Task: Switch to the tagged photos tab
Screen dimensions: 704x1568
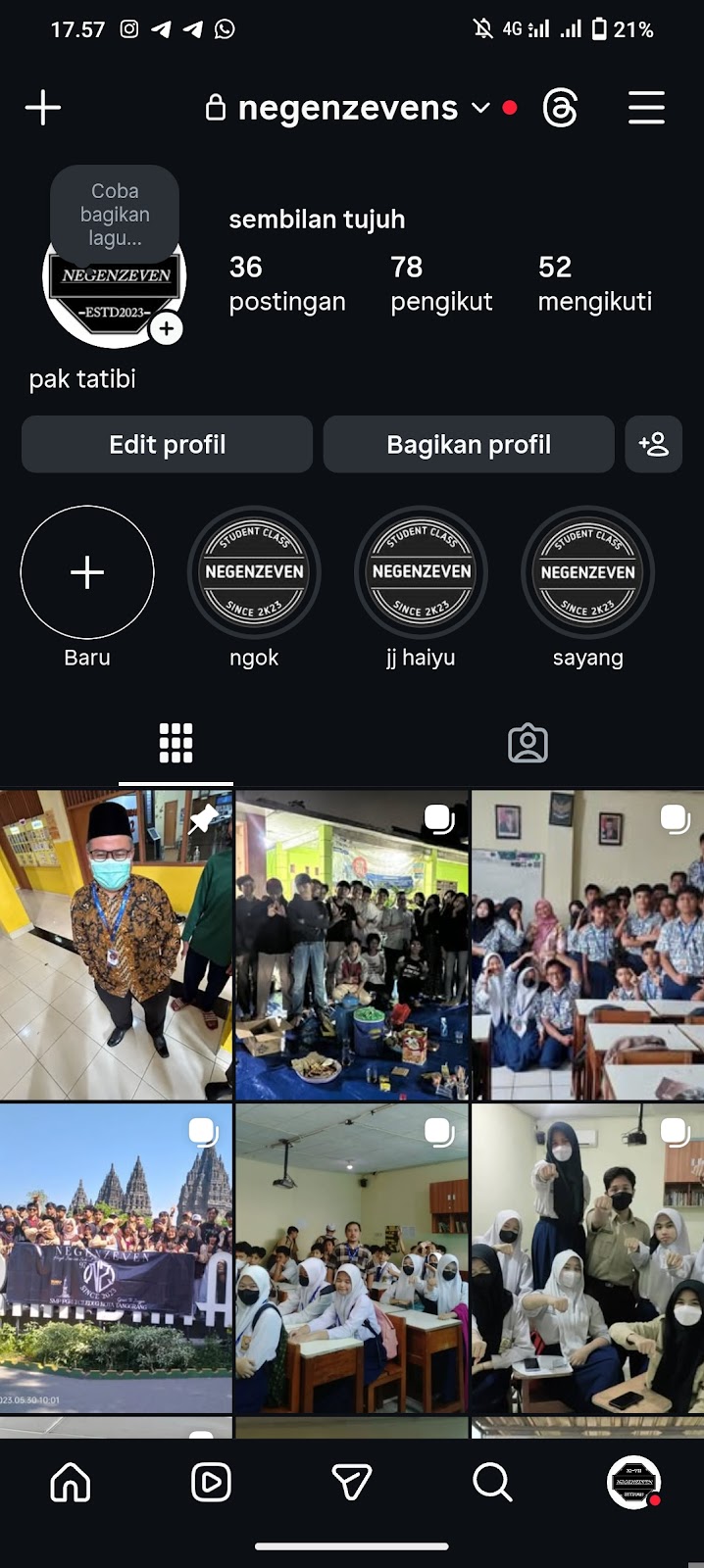Action: (x=528, y=744)
